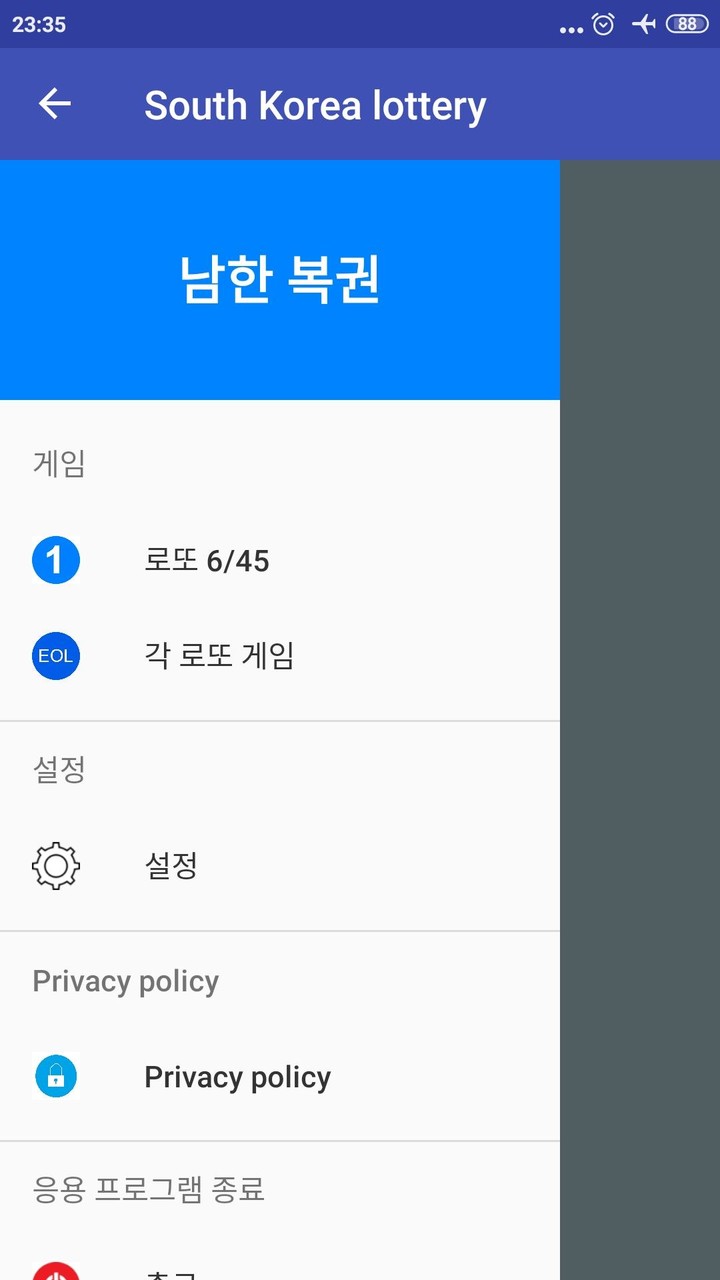Open the 로또 6/45 game entry

(207, 560)
